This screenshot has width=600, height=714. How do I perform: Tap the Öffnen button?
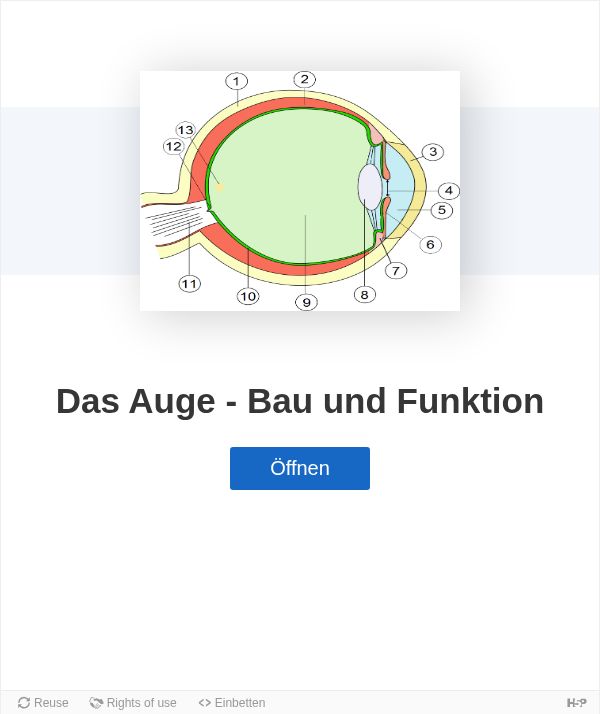pyautogui.click(x=300, y=468)
